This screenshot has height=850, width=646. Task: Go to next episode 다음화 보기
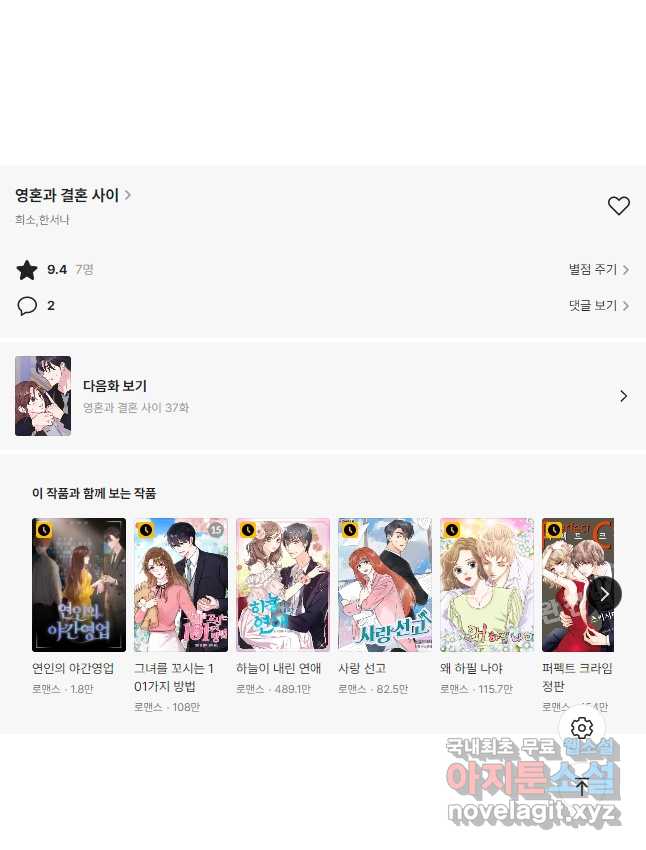(322, 396)
